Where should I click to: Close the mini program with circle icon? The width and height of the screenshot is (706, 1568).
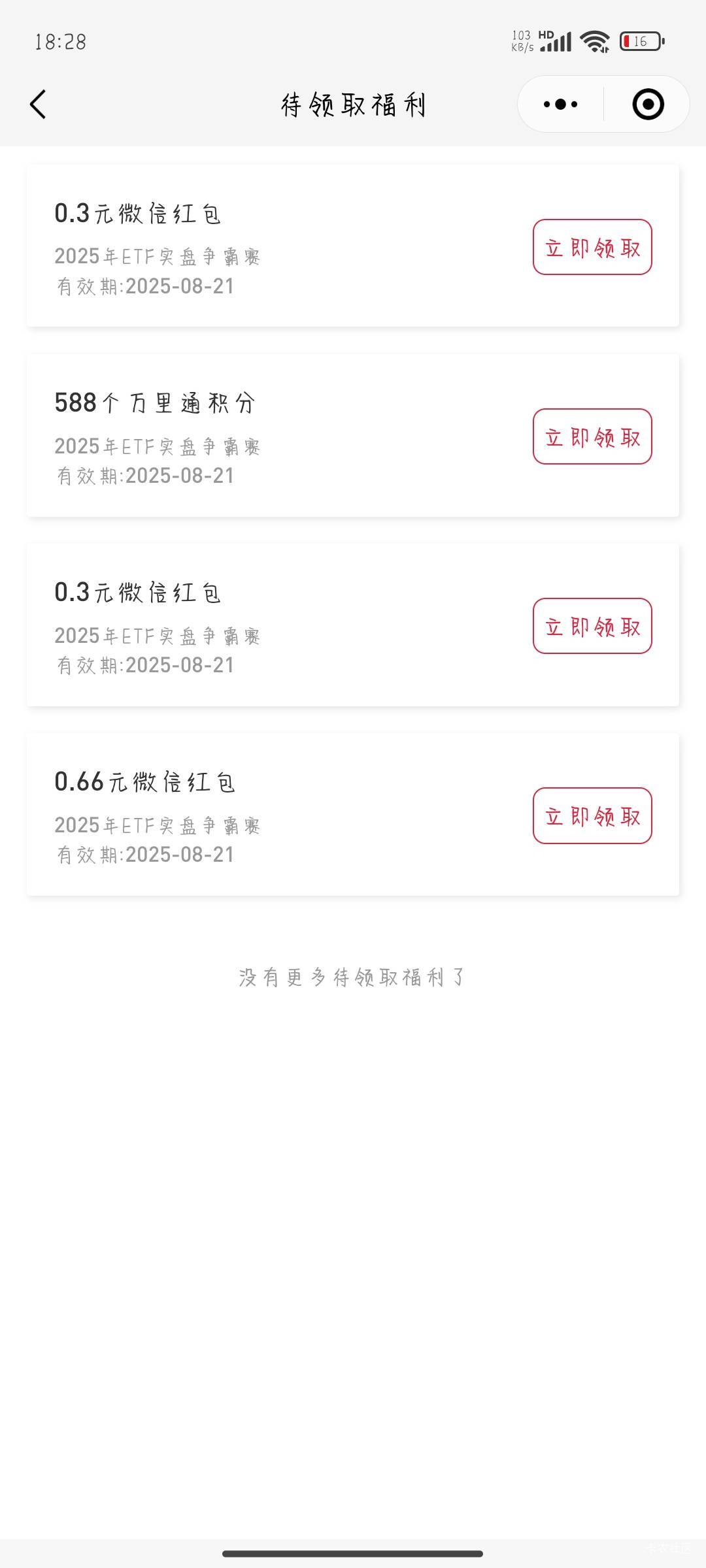[648, 105]
